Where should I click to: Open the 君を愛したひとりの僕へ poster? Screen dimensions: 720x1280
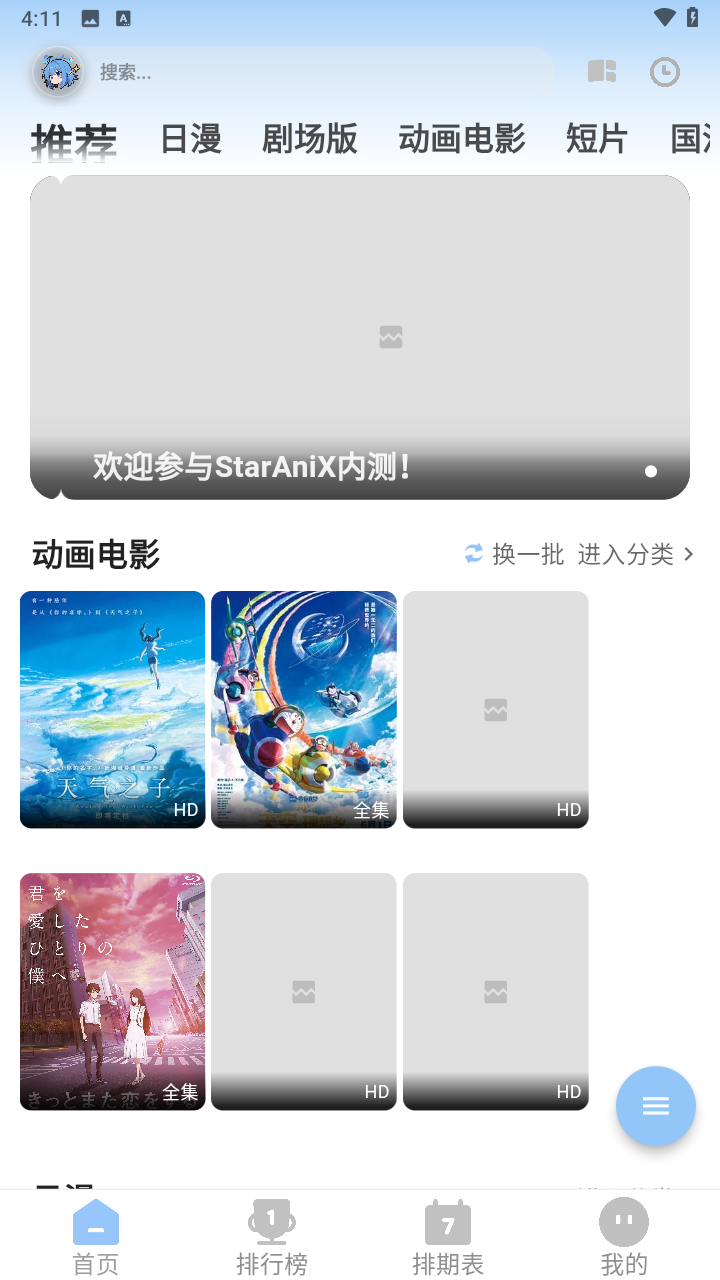pos(112,991)
